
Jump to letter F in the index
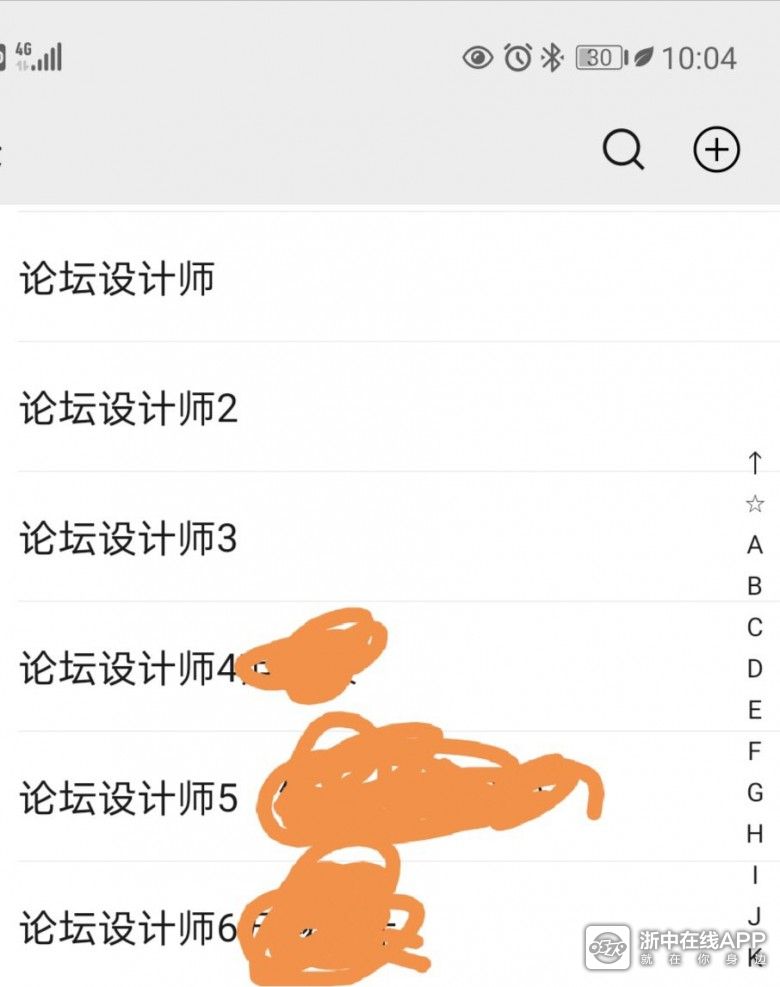pyautogui.click(x=755, y=751)
